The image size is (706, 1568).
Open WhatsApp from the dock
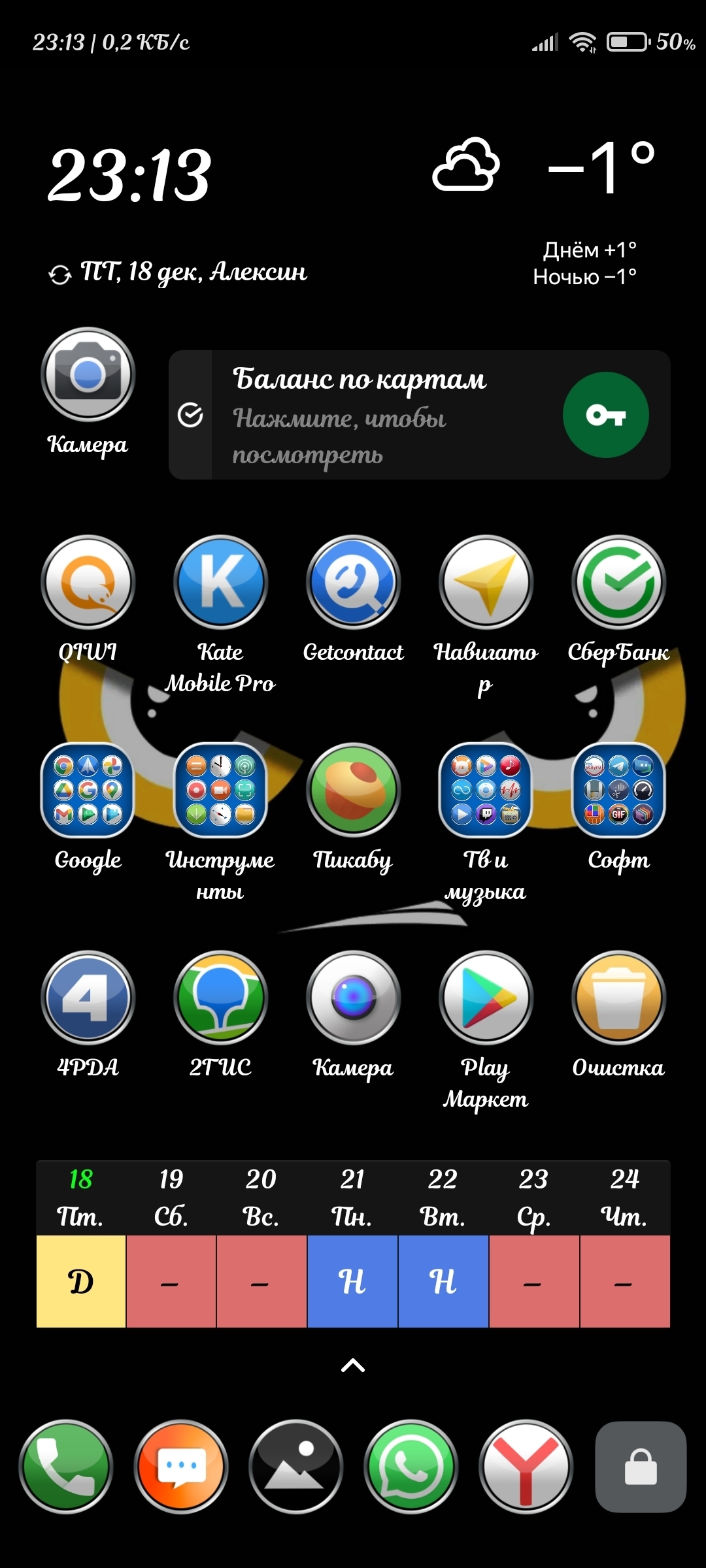411,1467
